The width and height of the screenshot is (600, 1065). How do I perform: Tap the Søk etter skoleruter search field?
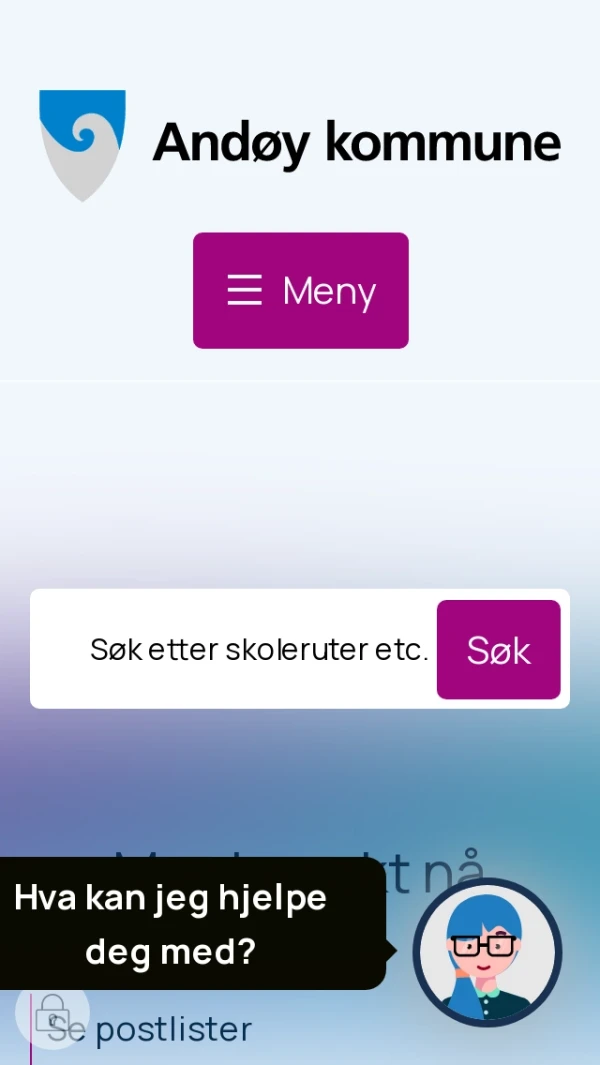(258, 649)
